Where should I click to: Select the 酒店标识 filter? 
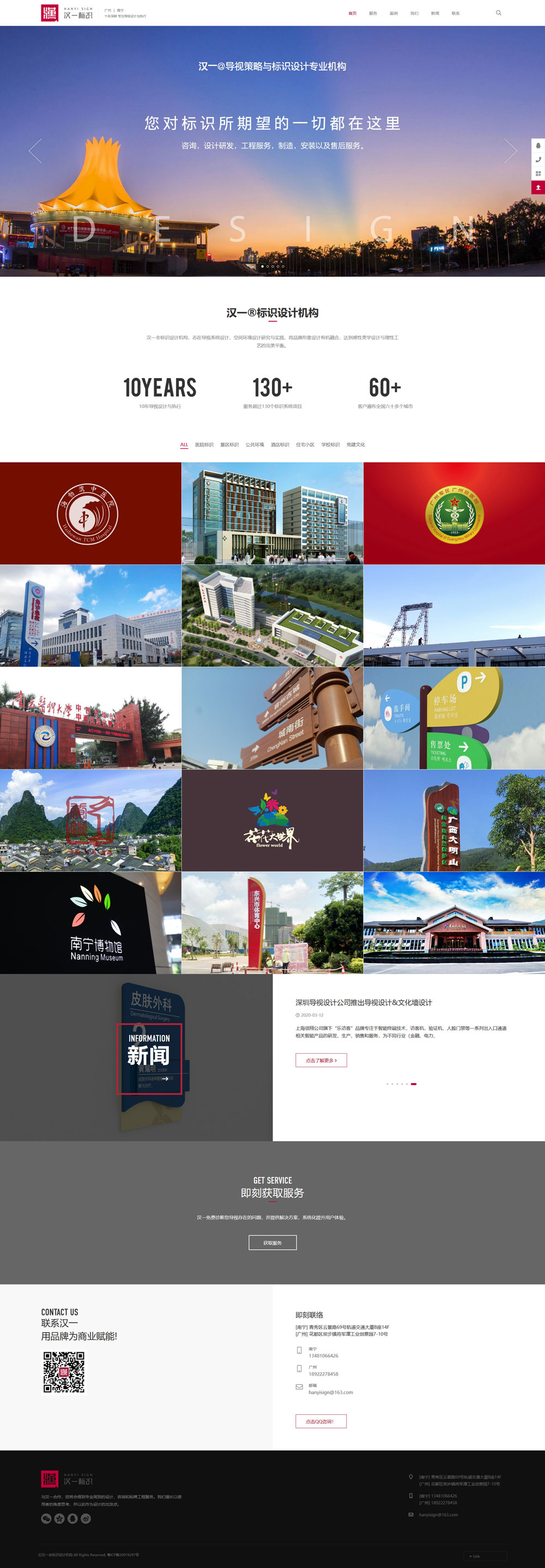[280, 445]
